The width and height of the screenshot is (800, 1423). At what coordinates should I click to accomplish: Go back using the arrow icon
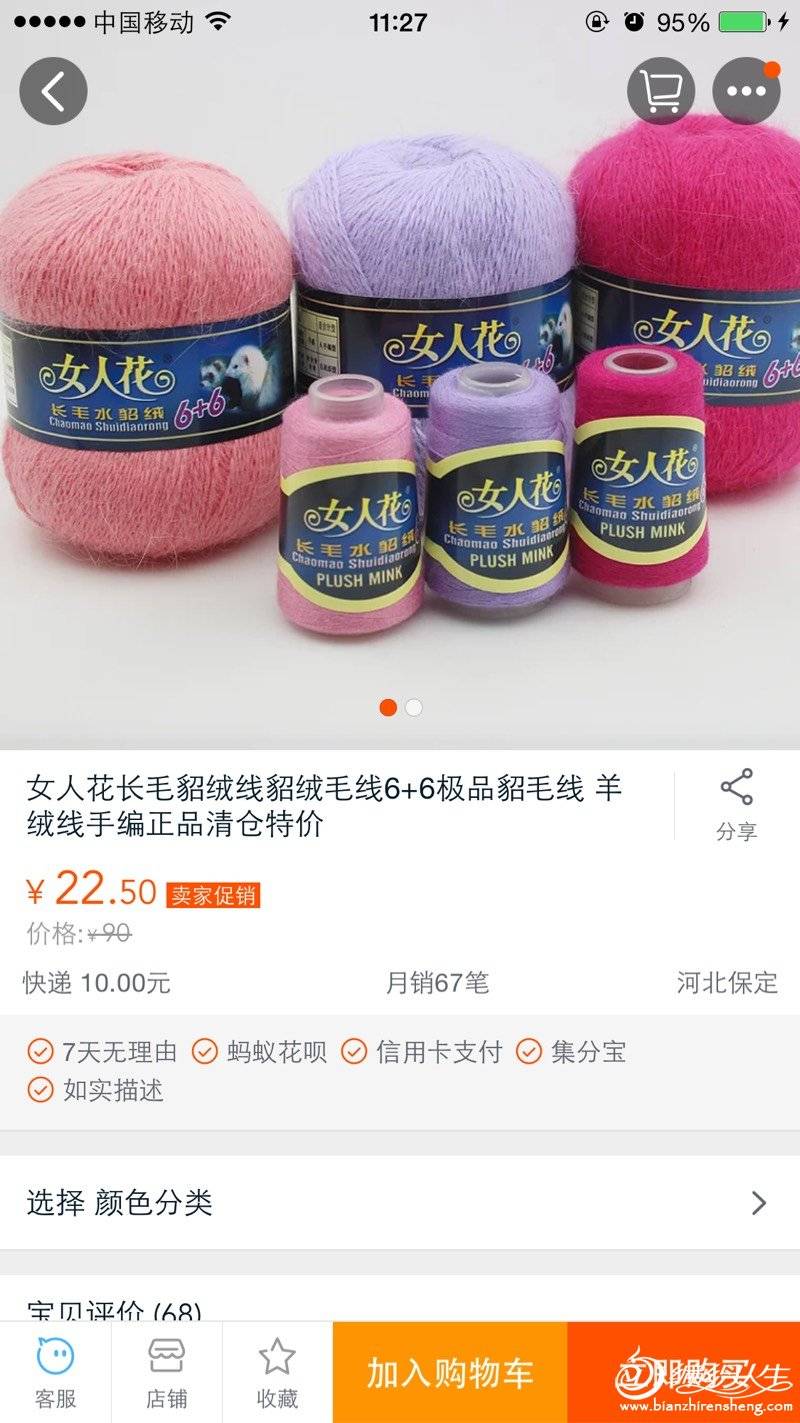(x=53, y=91)
